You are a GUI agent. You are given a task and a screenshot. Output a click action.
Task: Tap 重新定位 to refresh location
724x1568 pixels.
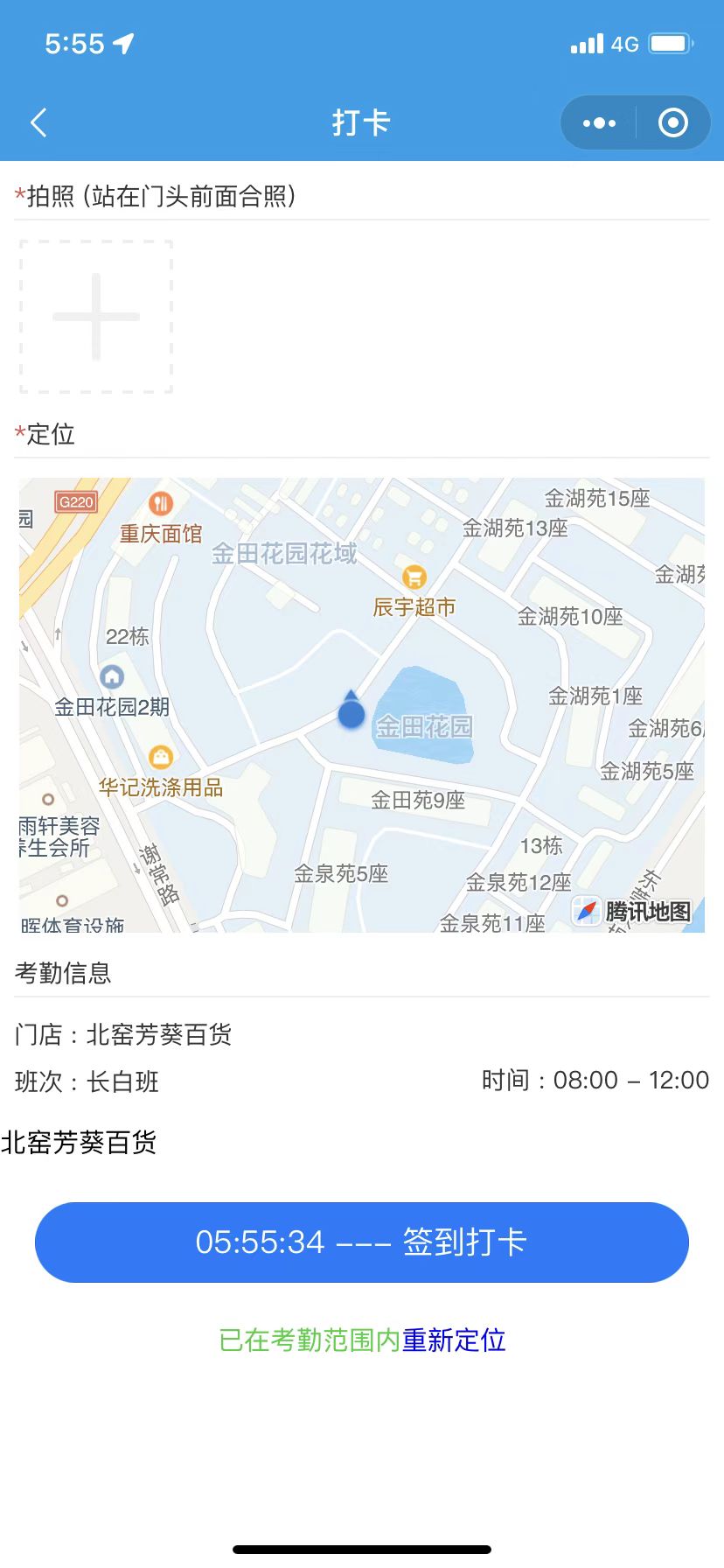(454, 1340)
